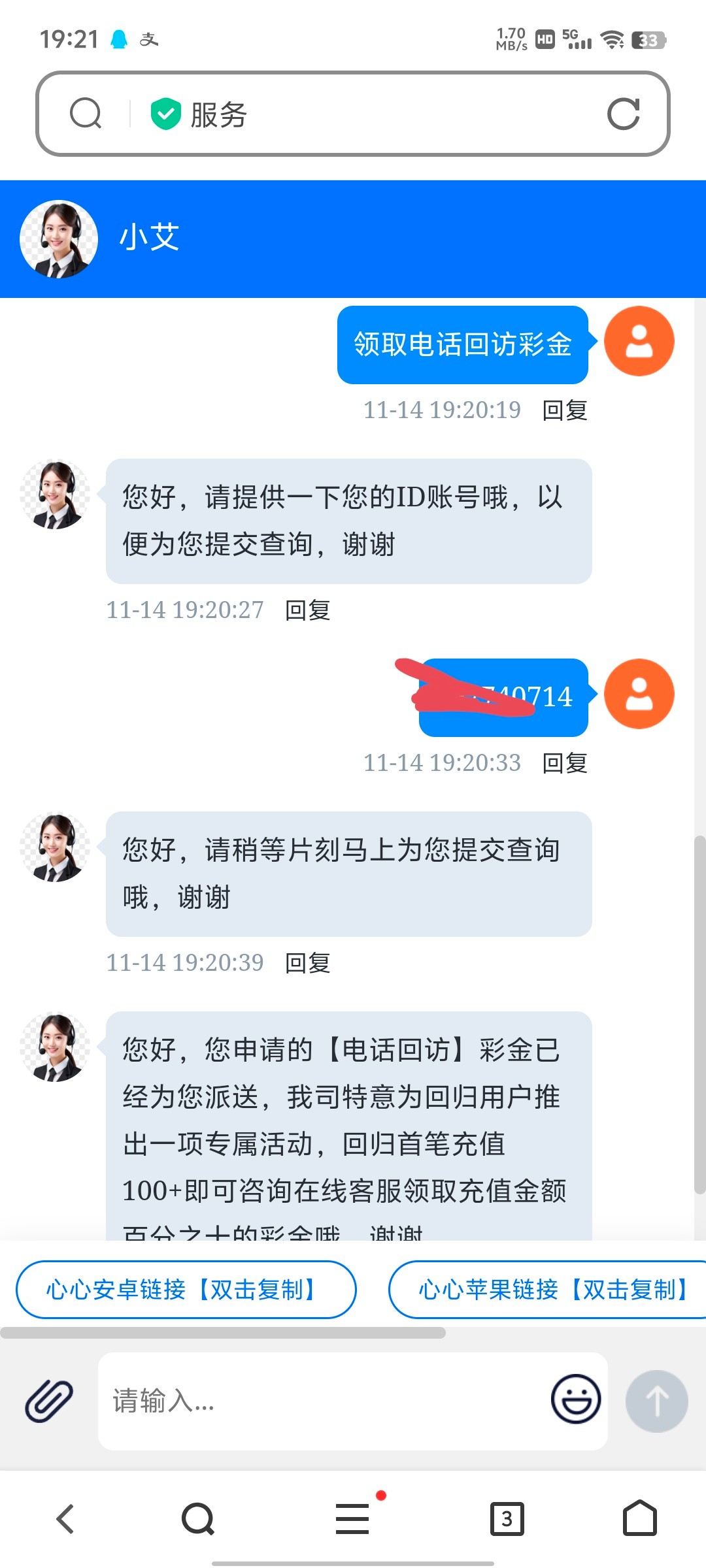Tap the 心心苹果链接【双击复制】 button

coord(549,1290)
